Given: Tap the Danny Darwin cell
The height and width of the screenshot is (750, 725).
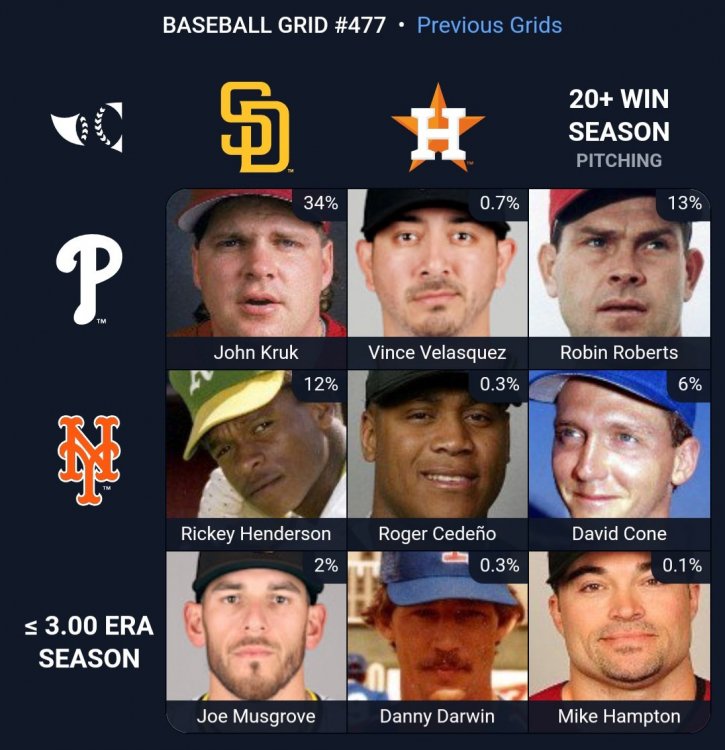Looking at the screenshot, I should tap(437, 640).
